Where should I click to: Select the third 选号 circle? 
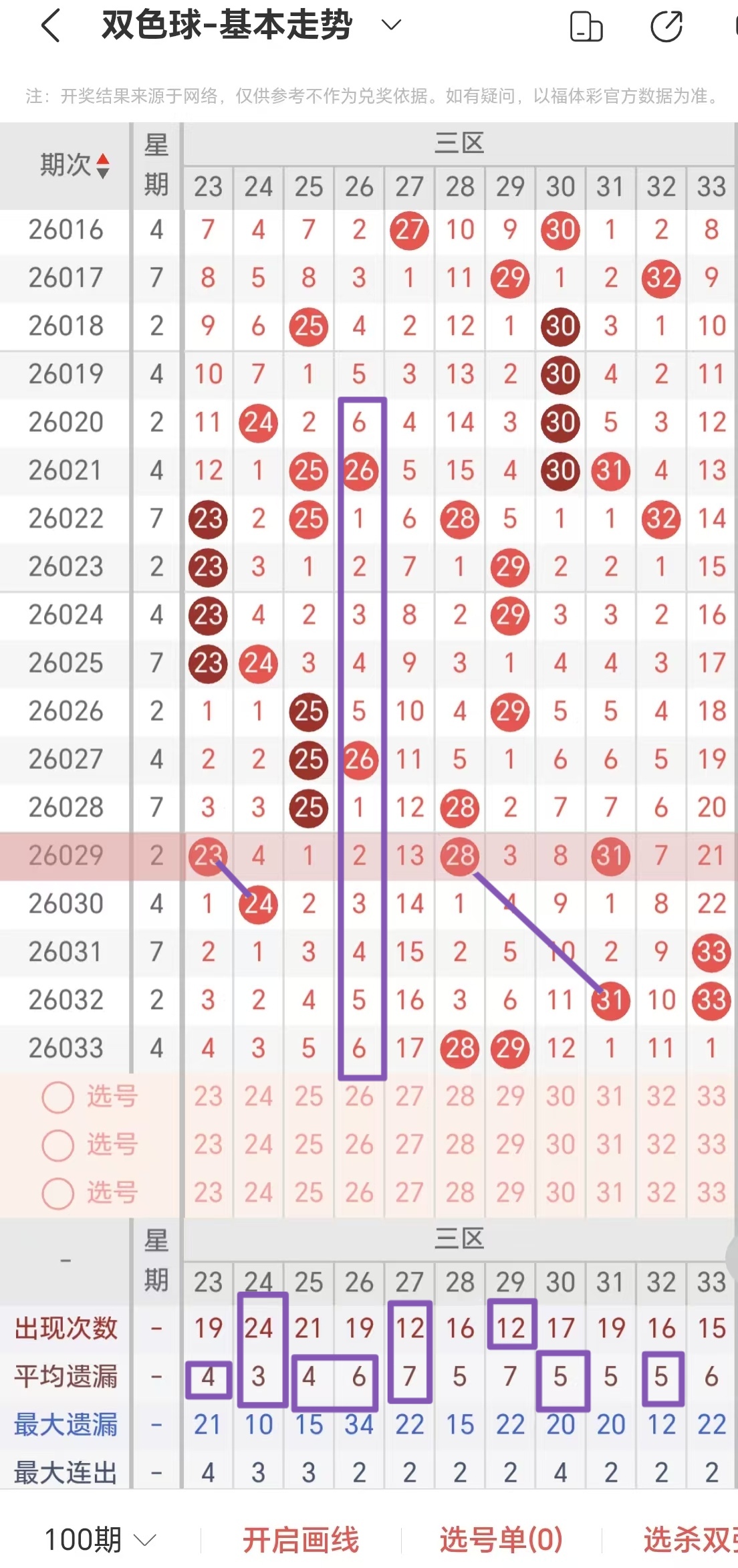[x=57, y=1193]
